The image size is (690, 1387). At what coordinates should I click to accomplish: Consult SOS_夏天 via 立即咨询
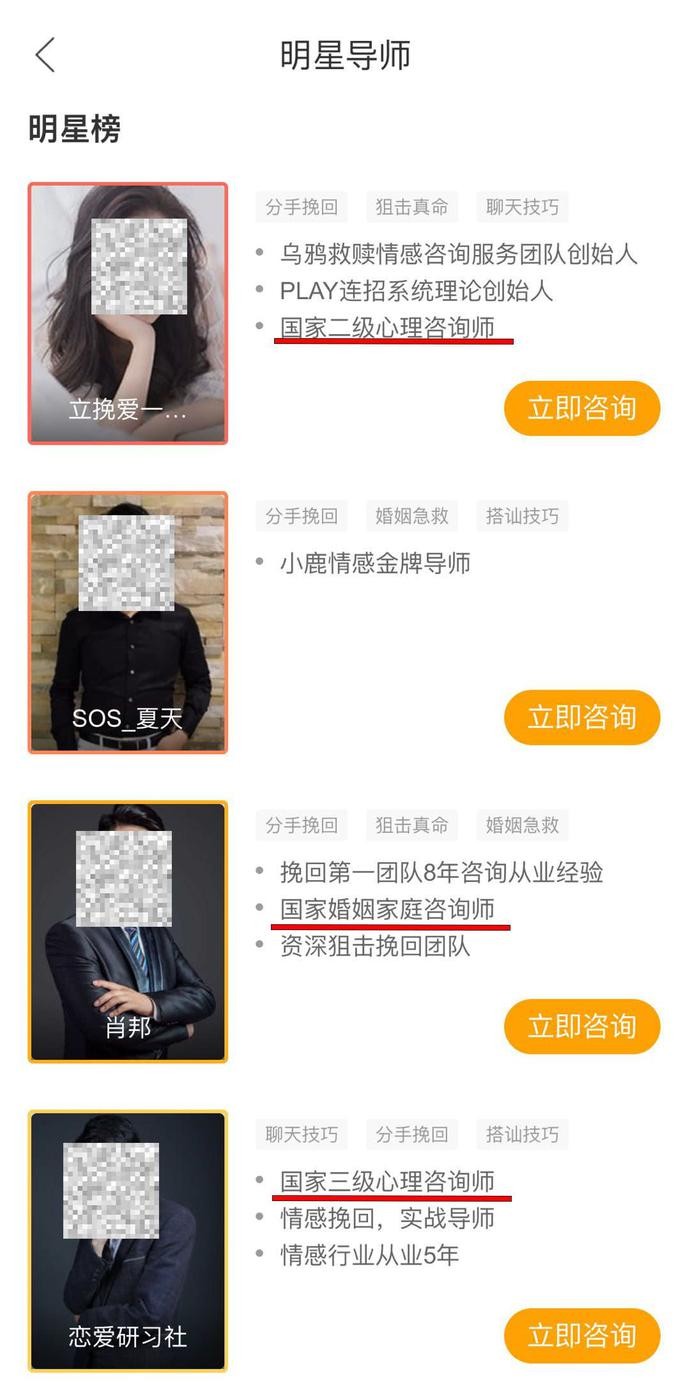pos(581,717)
